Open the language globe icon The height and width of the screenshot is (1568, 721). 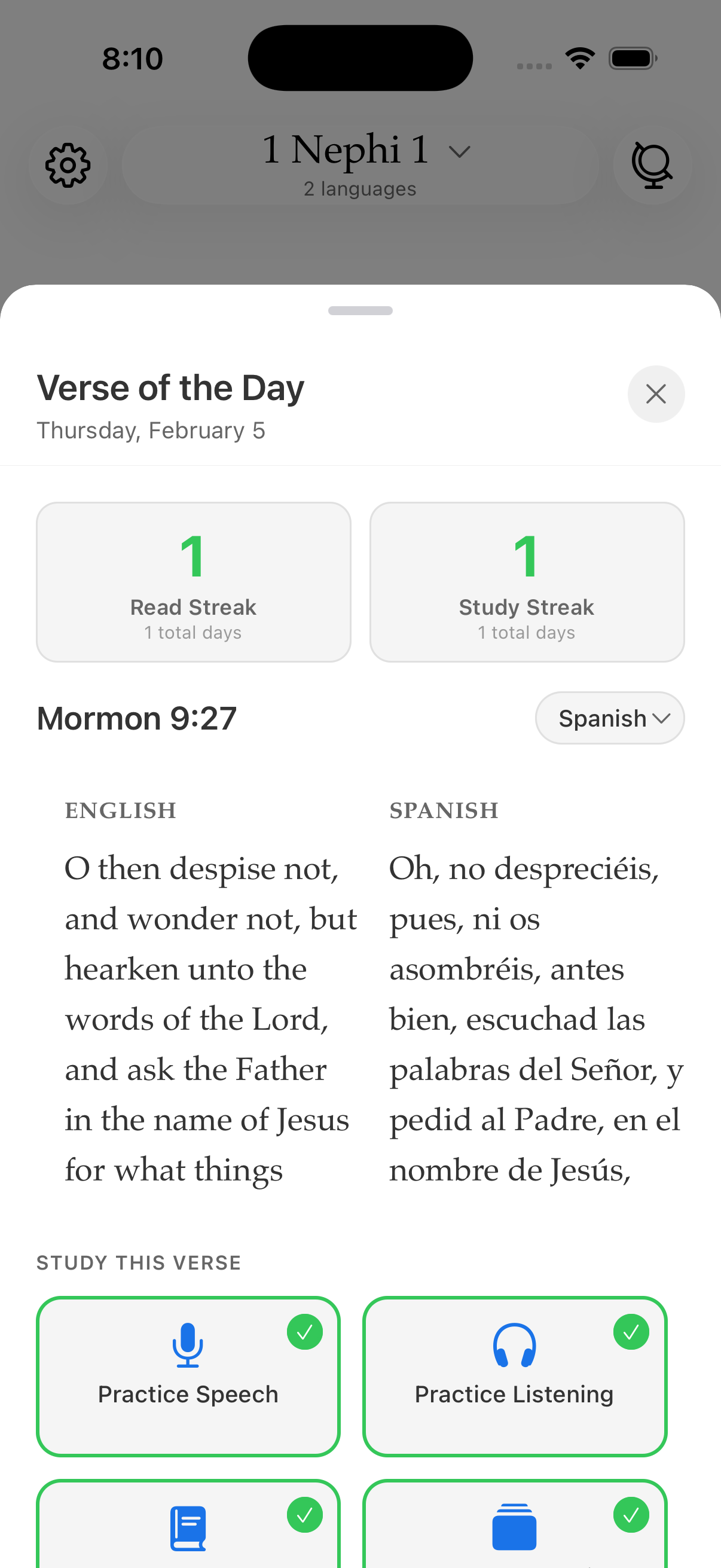652,165
